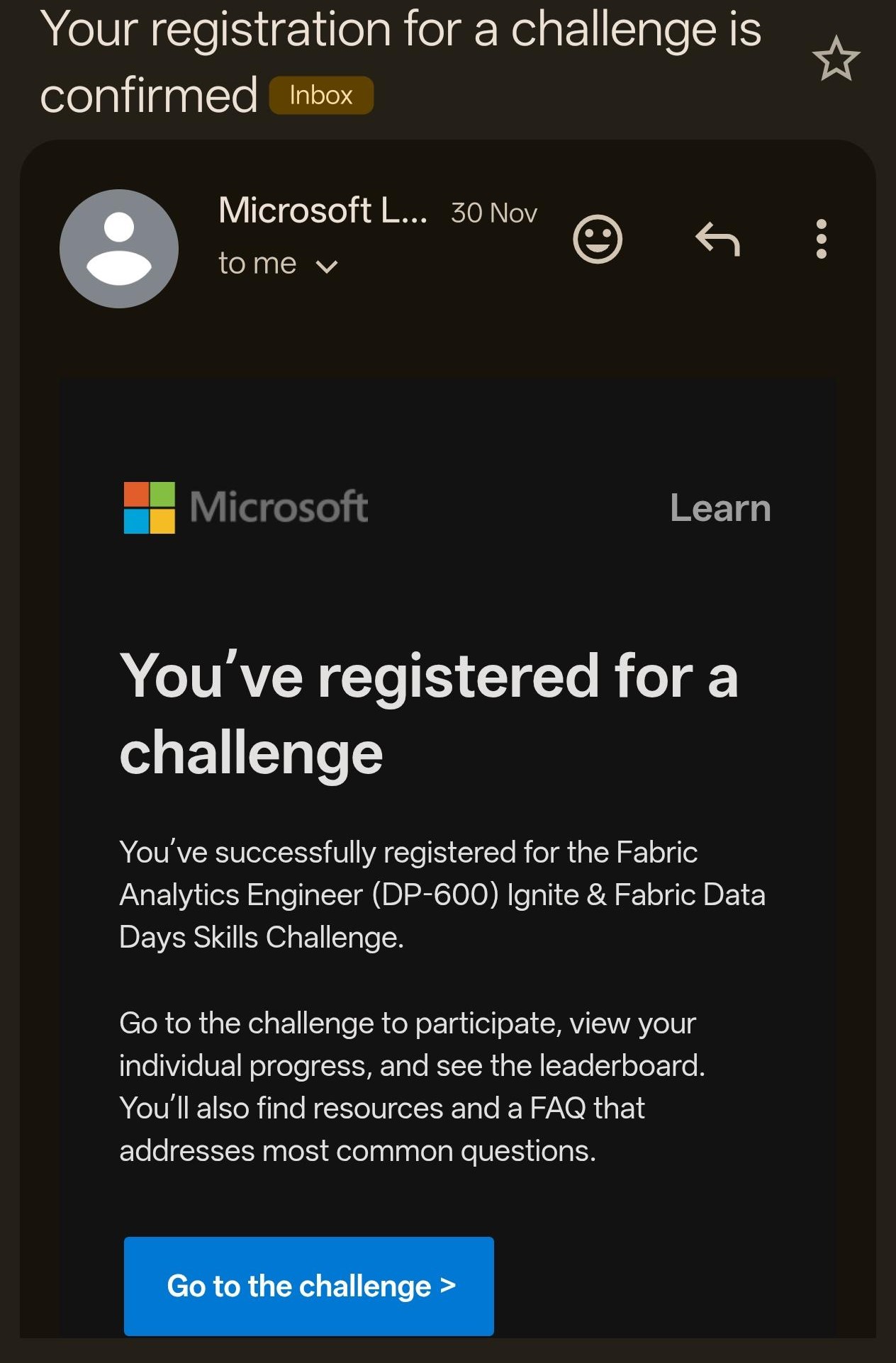Viewport: 896px width, 1363px height.
Task: Open the Inbox label chip
Action: tap(321, 96)
